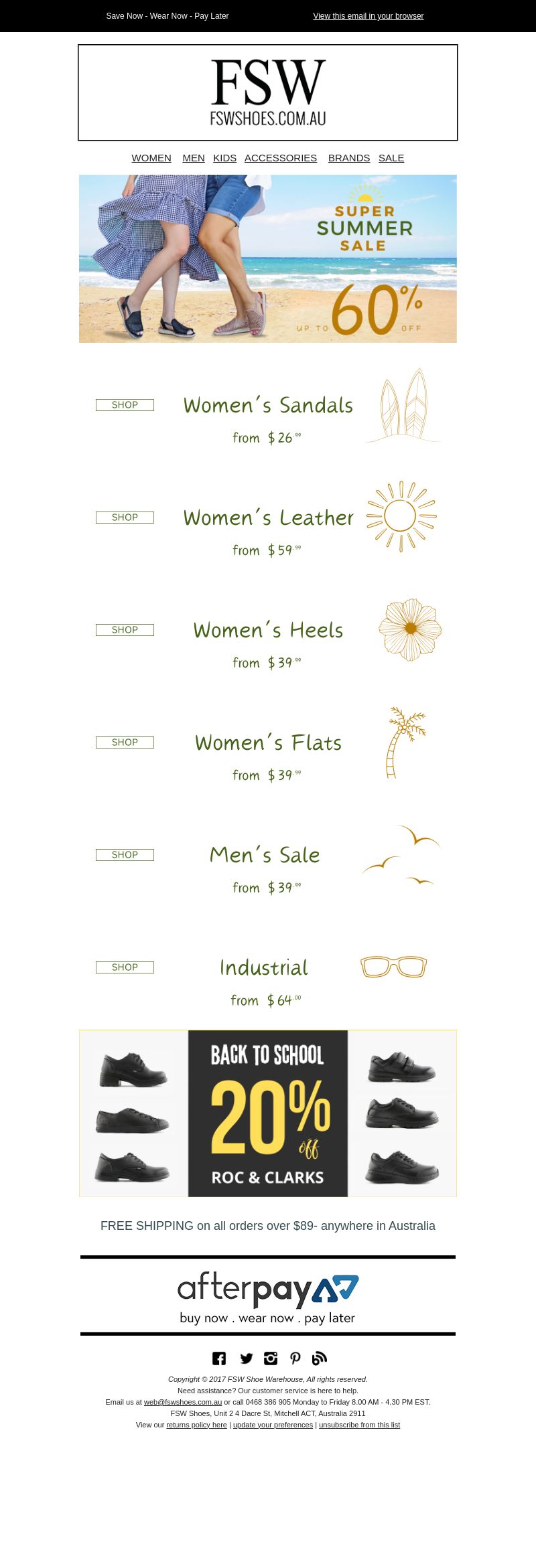Open the Back to School 20% off banner
This screenshot has width=536, height=1568.
pos(268,1113)
